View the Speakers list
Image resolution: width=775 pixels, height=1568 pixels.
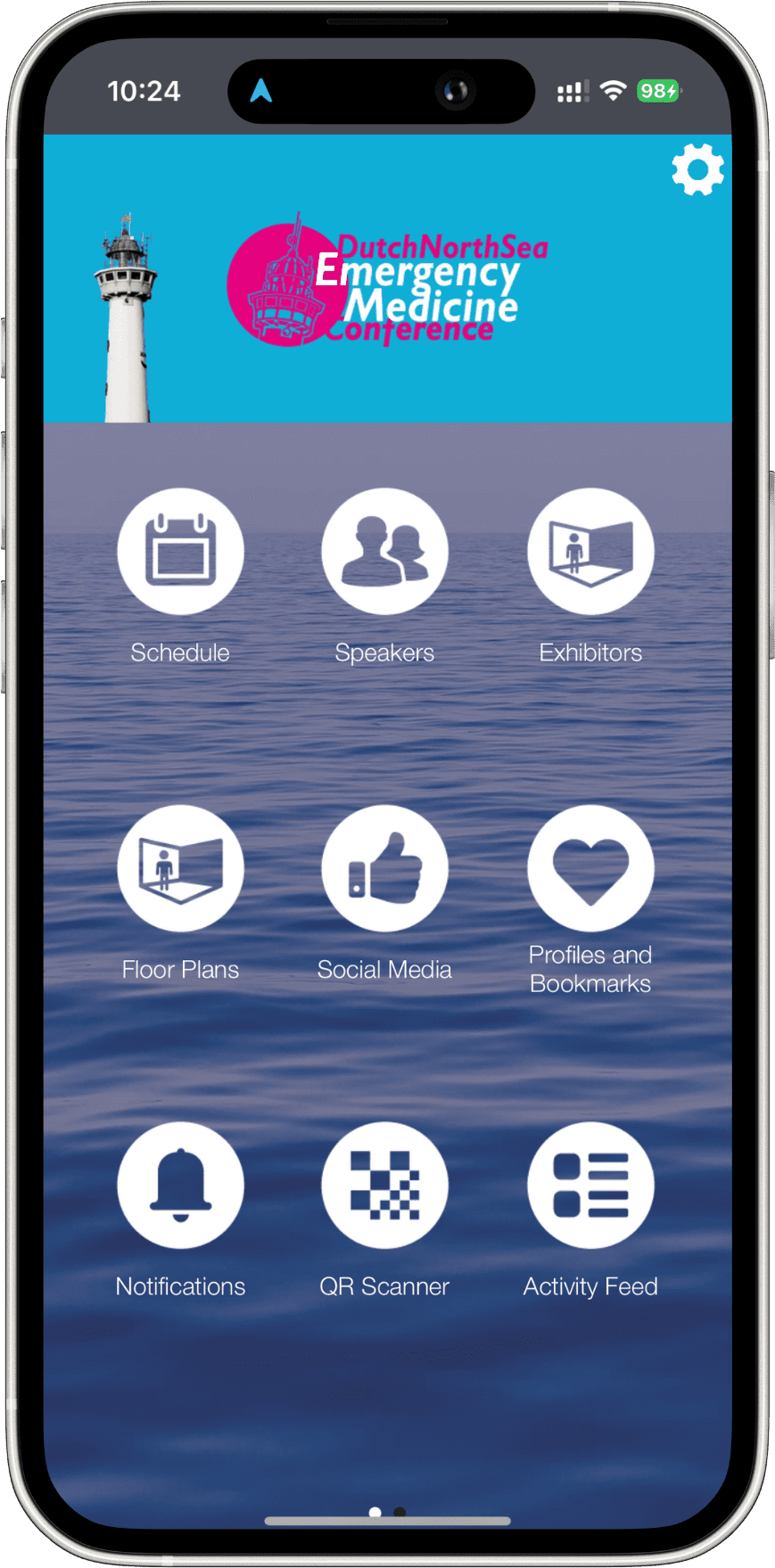point(384,552)
